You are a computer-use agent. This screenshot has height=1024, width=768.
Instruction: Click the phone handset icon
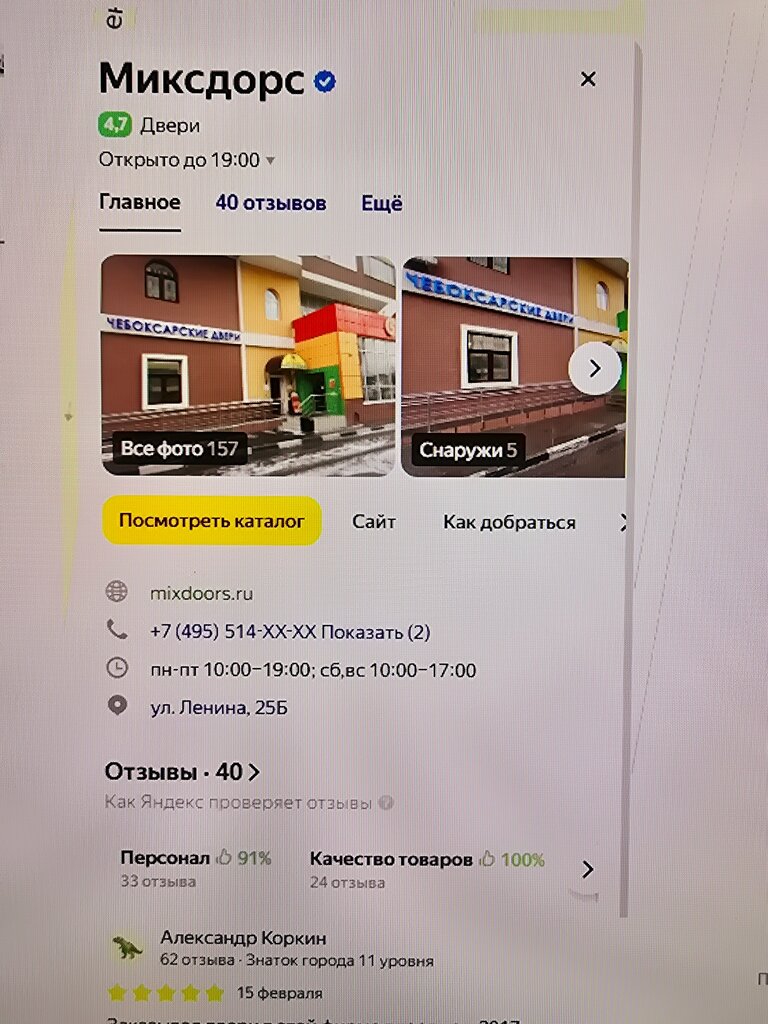tap(116, 632)
